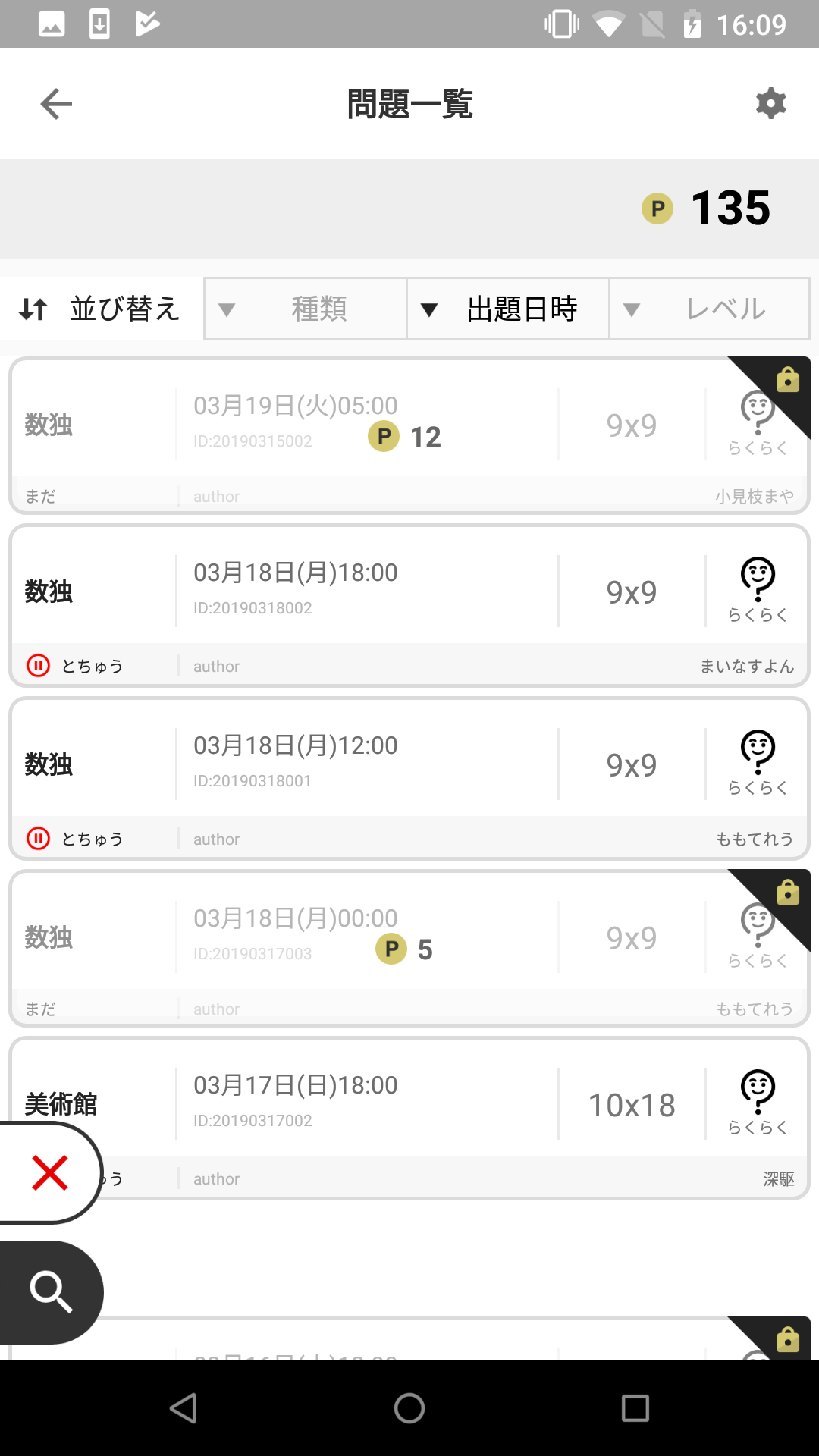Sort the list by 出題日時
The image size is (819, 1456).
(x=508, y=309)
